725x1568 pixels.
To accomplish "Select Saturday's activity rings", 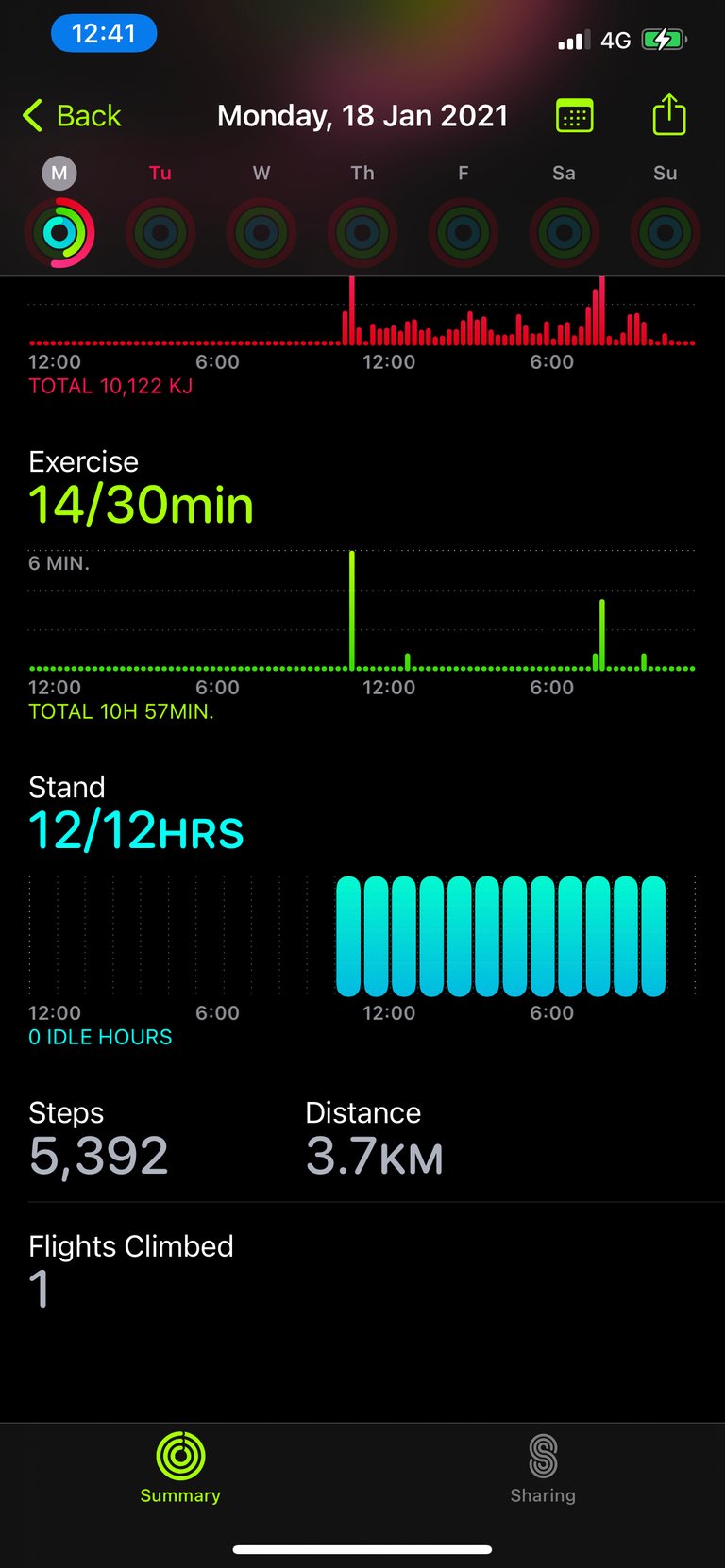I will coord(565,232).
